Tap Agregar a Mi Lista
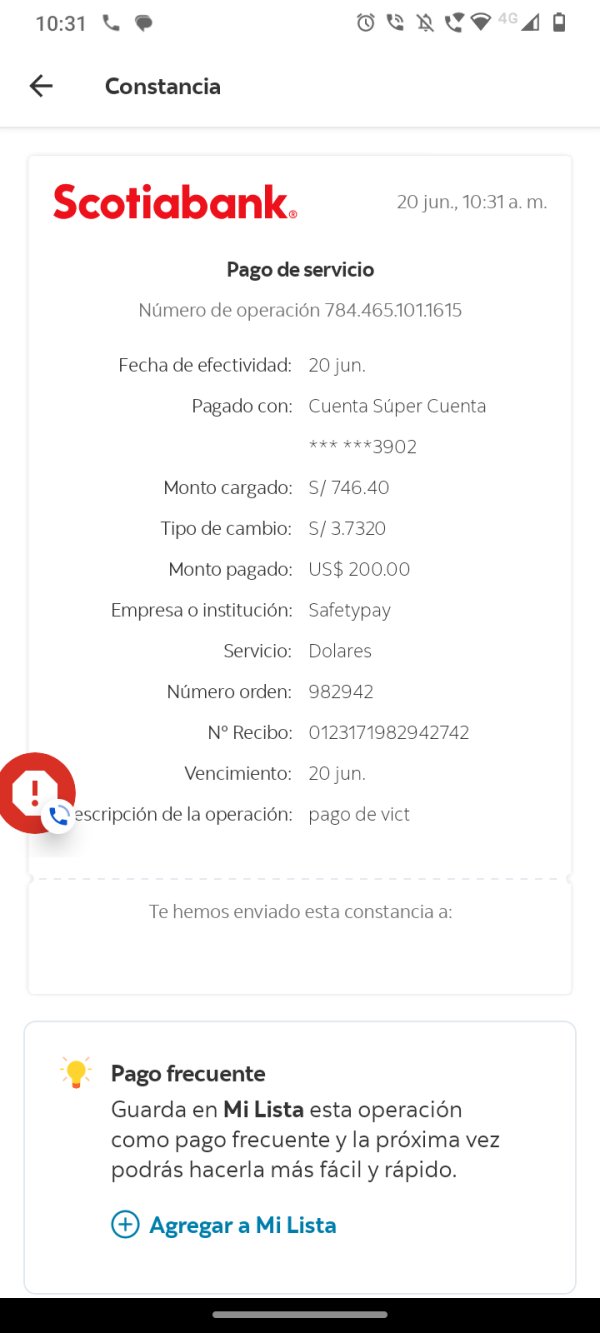Image resolution: width=600 pixels, height=1333 pixels. pos(223,1225)
